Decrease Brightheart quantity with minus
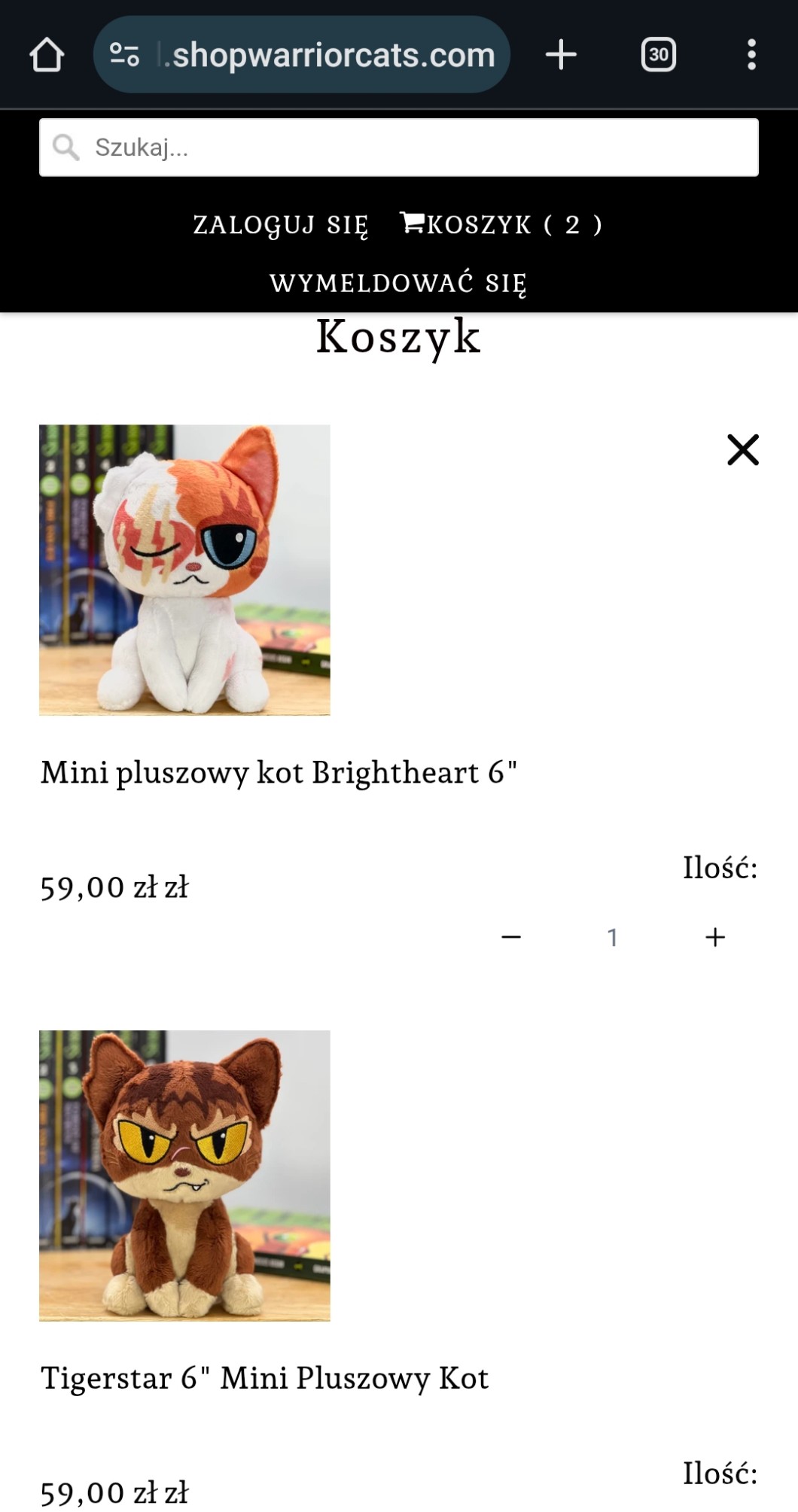The height and width of the screenshot is (1512, 798). [x=511, y=937]
